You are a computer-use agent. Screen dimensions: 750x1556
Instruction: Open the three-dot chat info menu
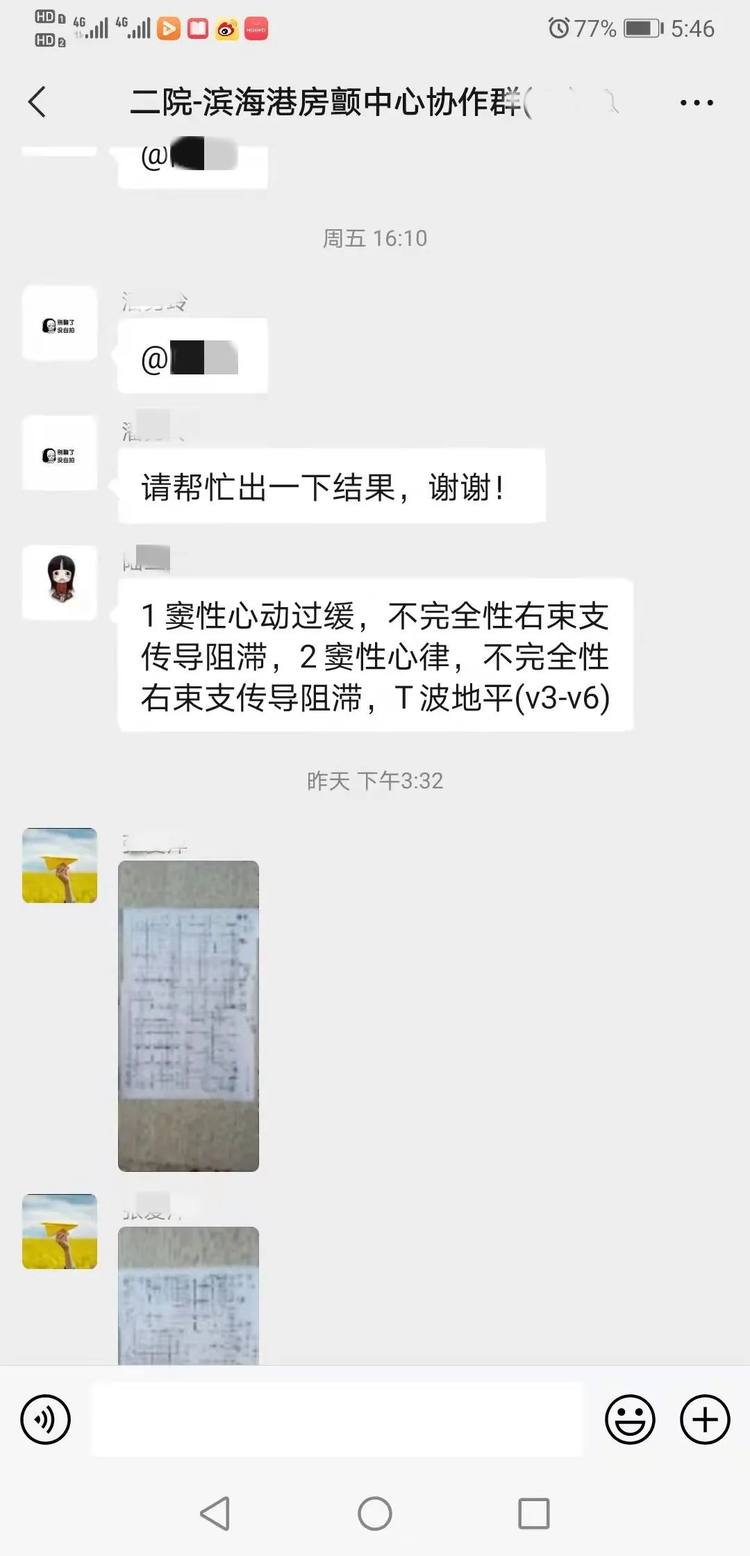click(x=696, y=102)
